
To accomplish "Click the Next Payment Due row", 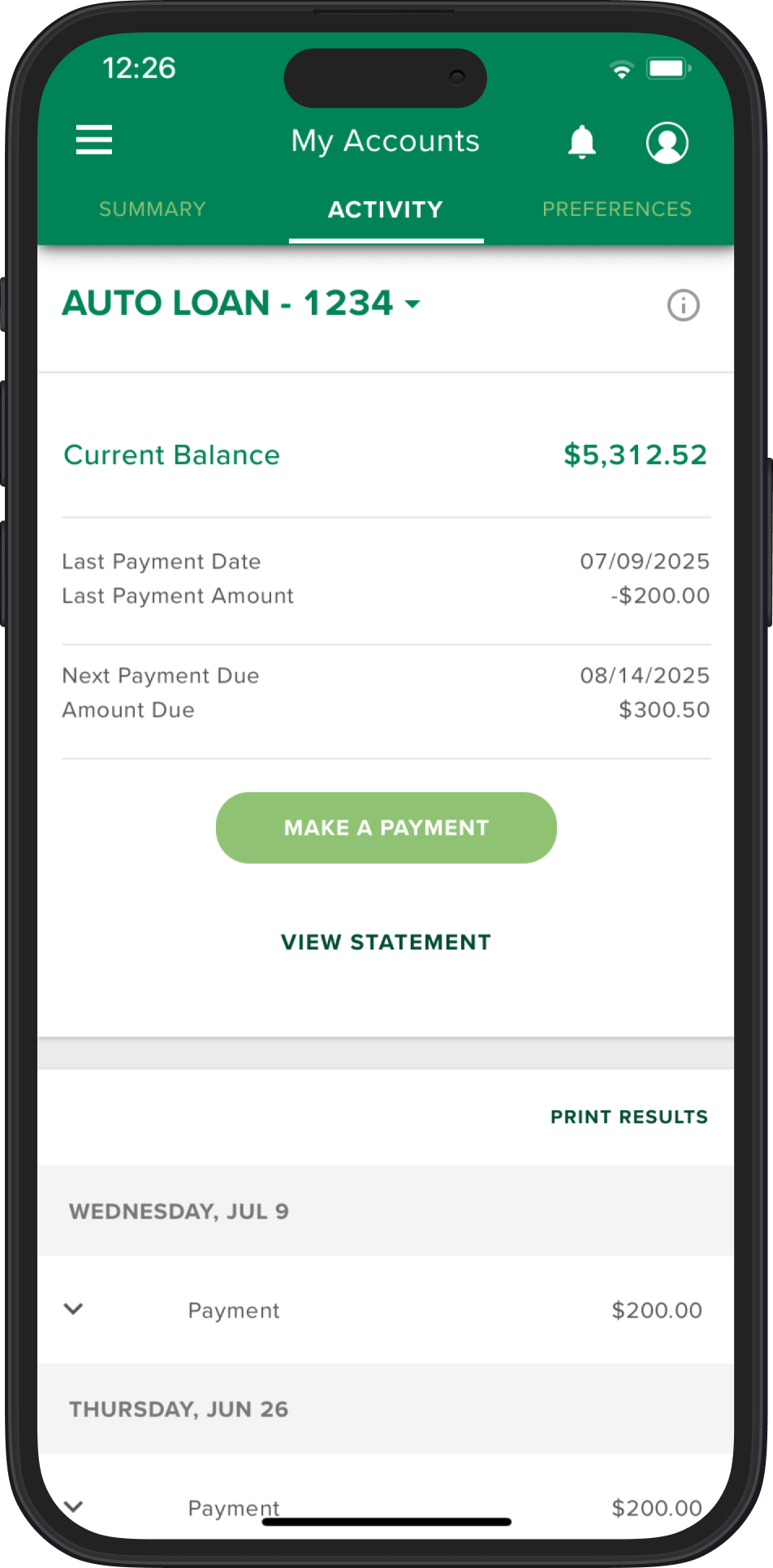I will (x=385, y=675).
